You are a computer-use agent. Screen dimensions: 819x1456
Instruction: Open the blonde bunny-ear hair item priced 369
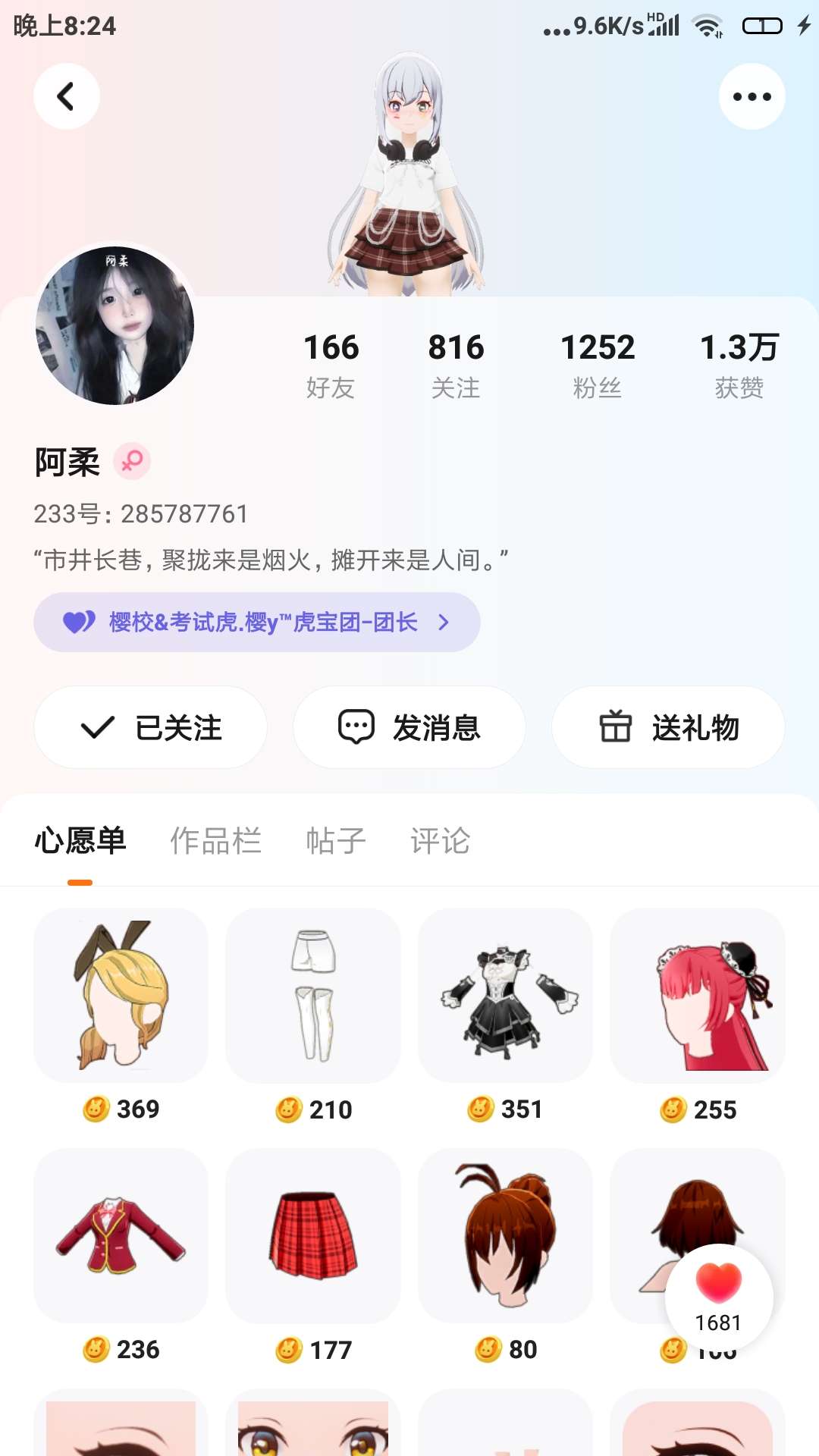[x=121, y=996]
